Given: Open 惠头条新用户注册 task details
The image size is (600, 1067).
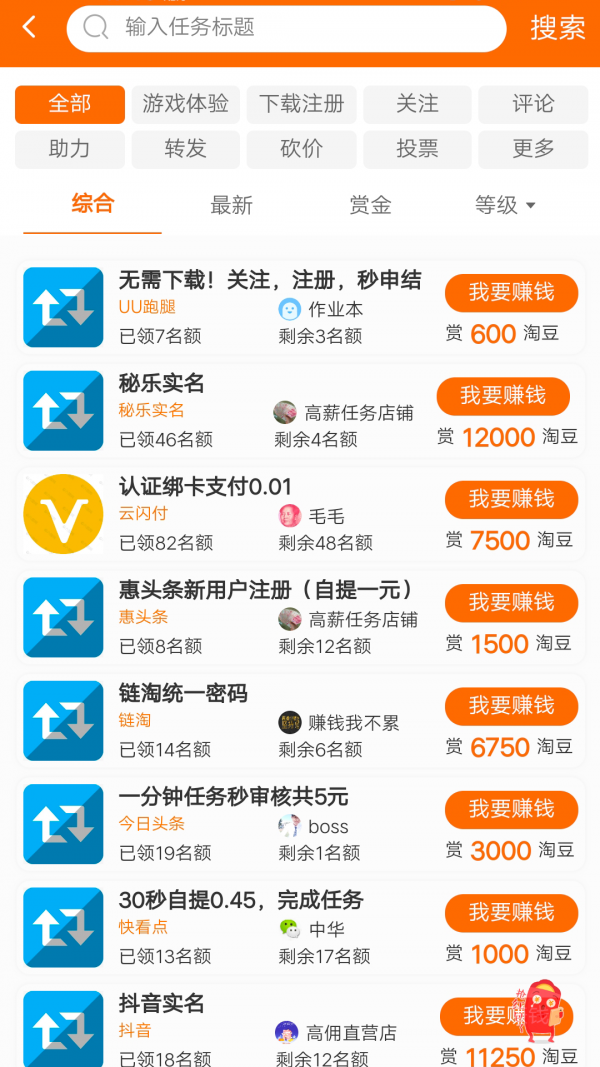Looking at the screenshot, I should [266, 590].
